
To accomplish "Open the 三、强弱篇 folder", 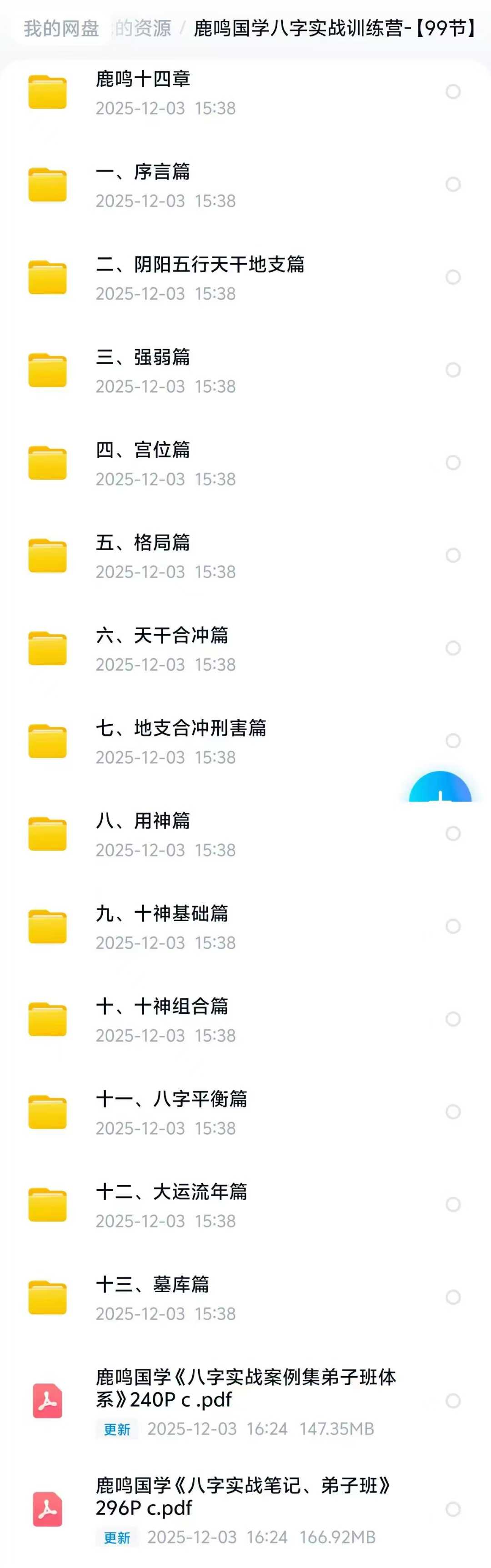I will [x=143, y=357].
